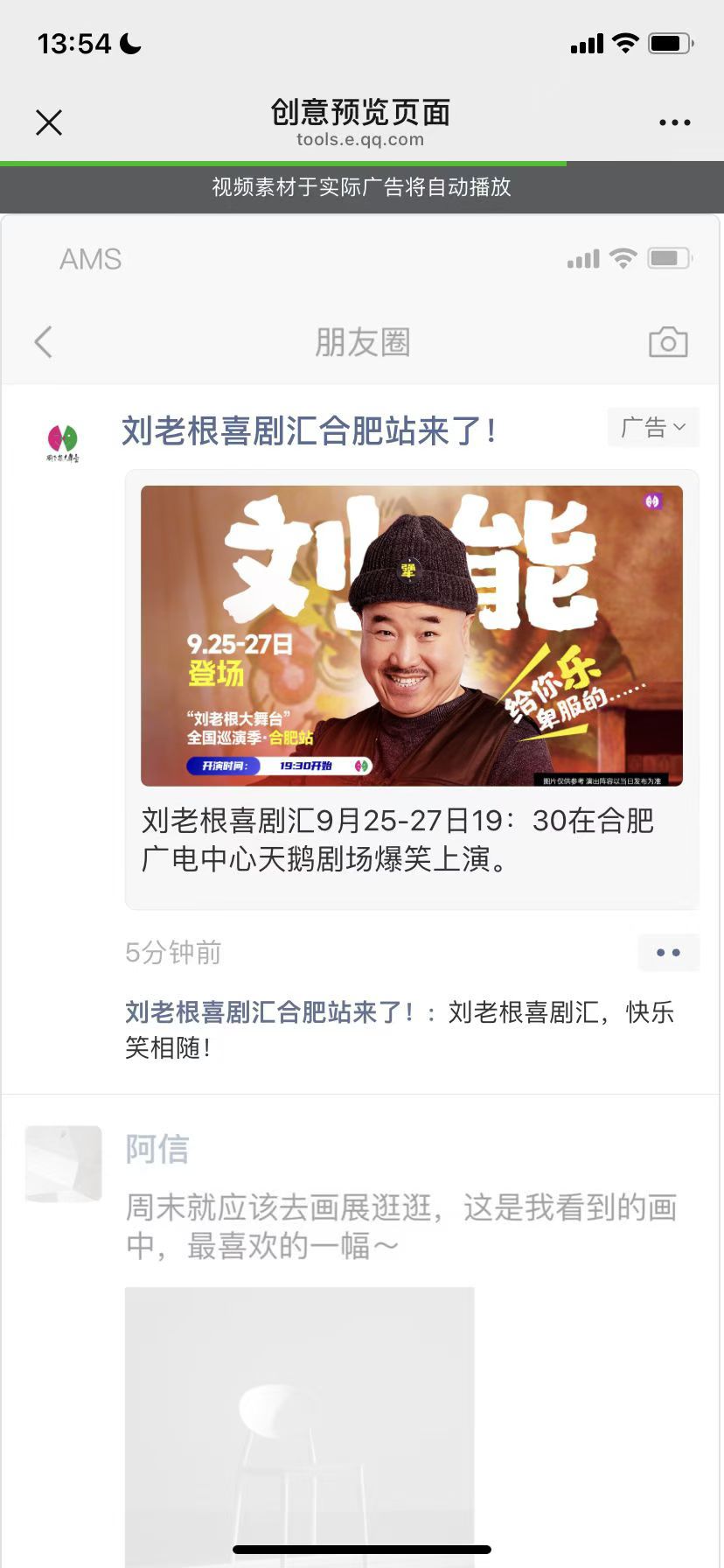Open the advertiser's avatar logo
Screen dimensions: 724x1568
pyautogui.click(x=63, y=442)
